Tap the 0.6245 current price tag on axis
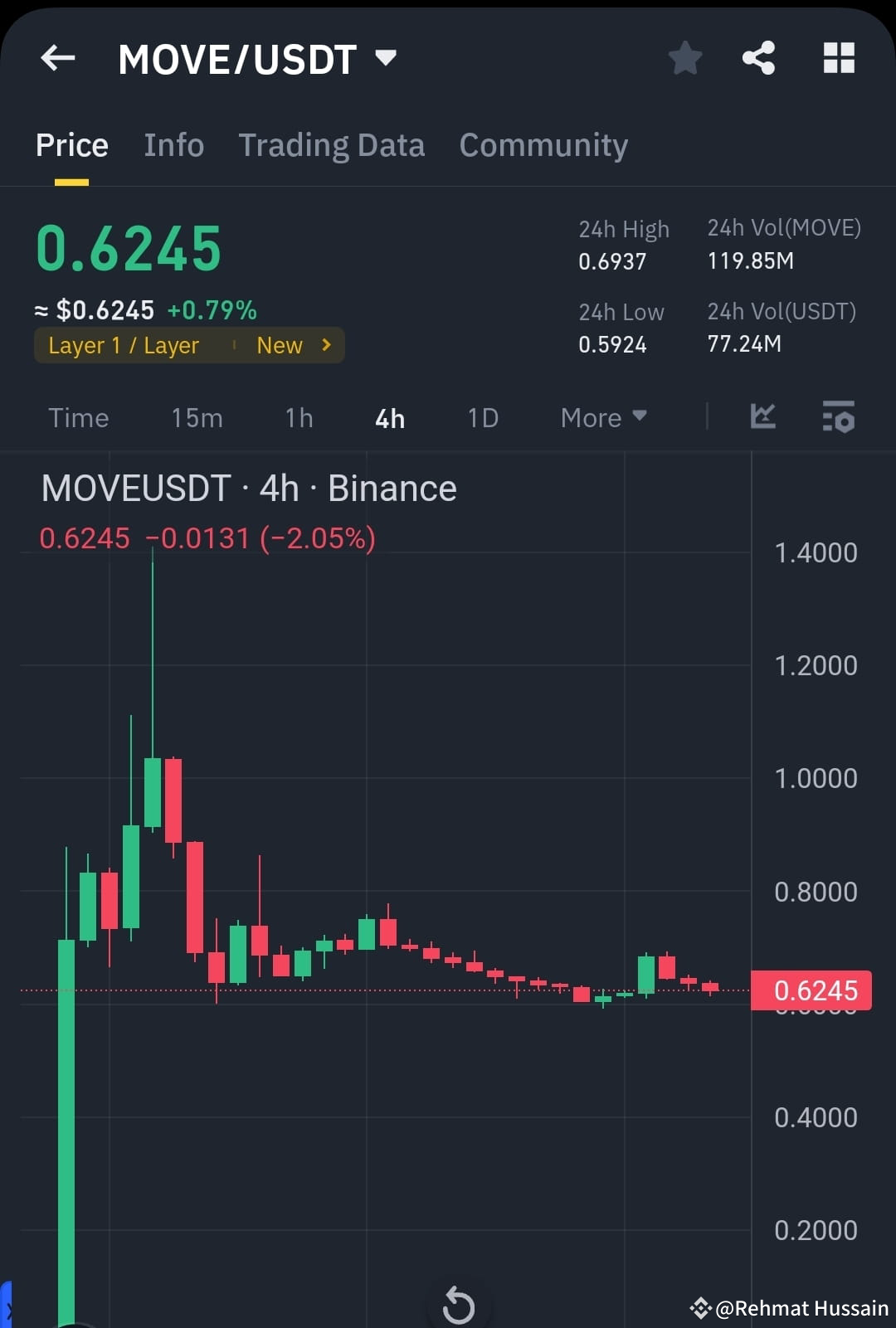Image resolution: width=896 pixels, height=1328 pixels. click(x=811, y=990)
